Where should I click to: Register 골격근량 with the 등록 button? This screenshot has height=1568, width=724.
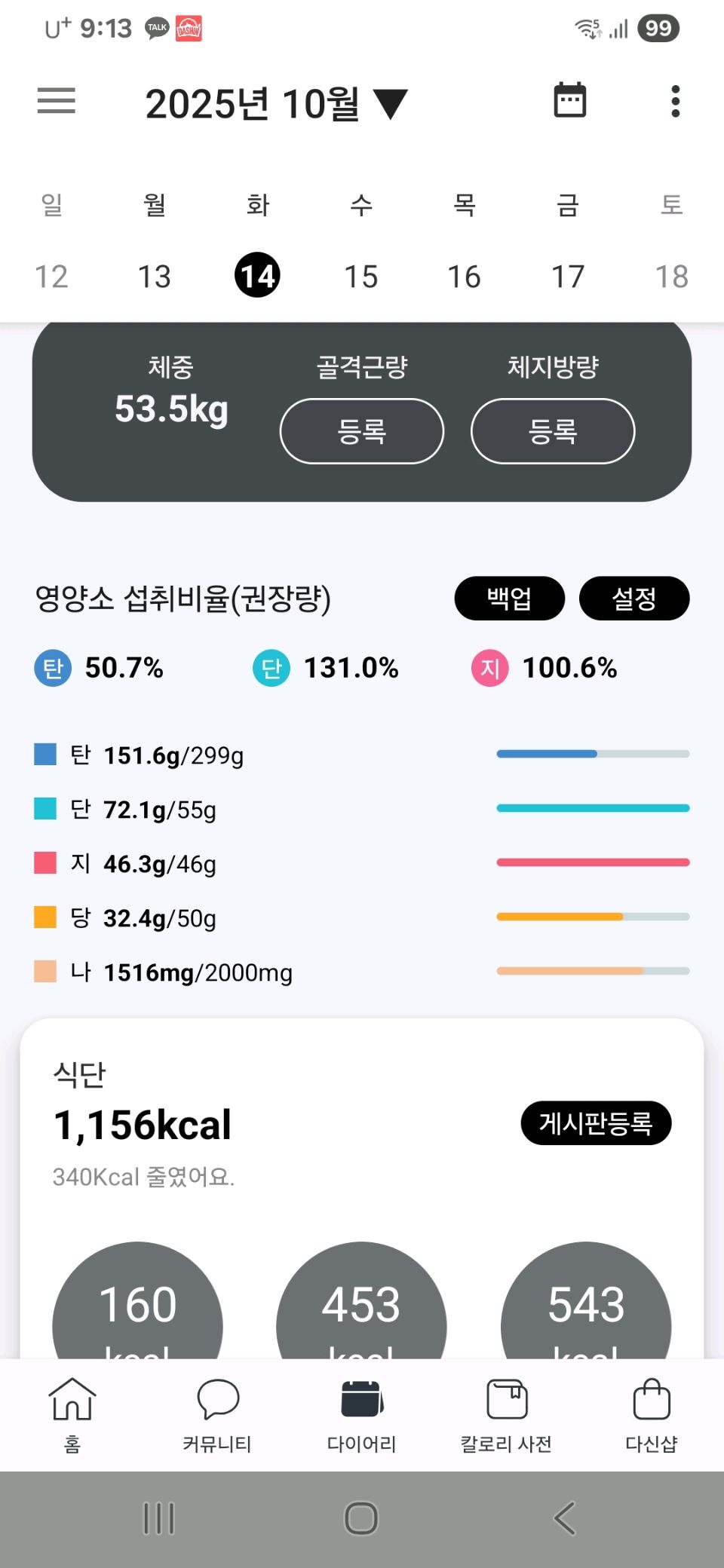click(362, 431)
